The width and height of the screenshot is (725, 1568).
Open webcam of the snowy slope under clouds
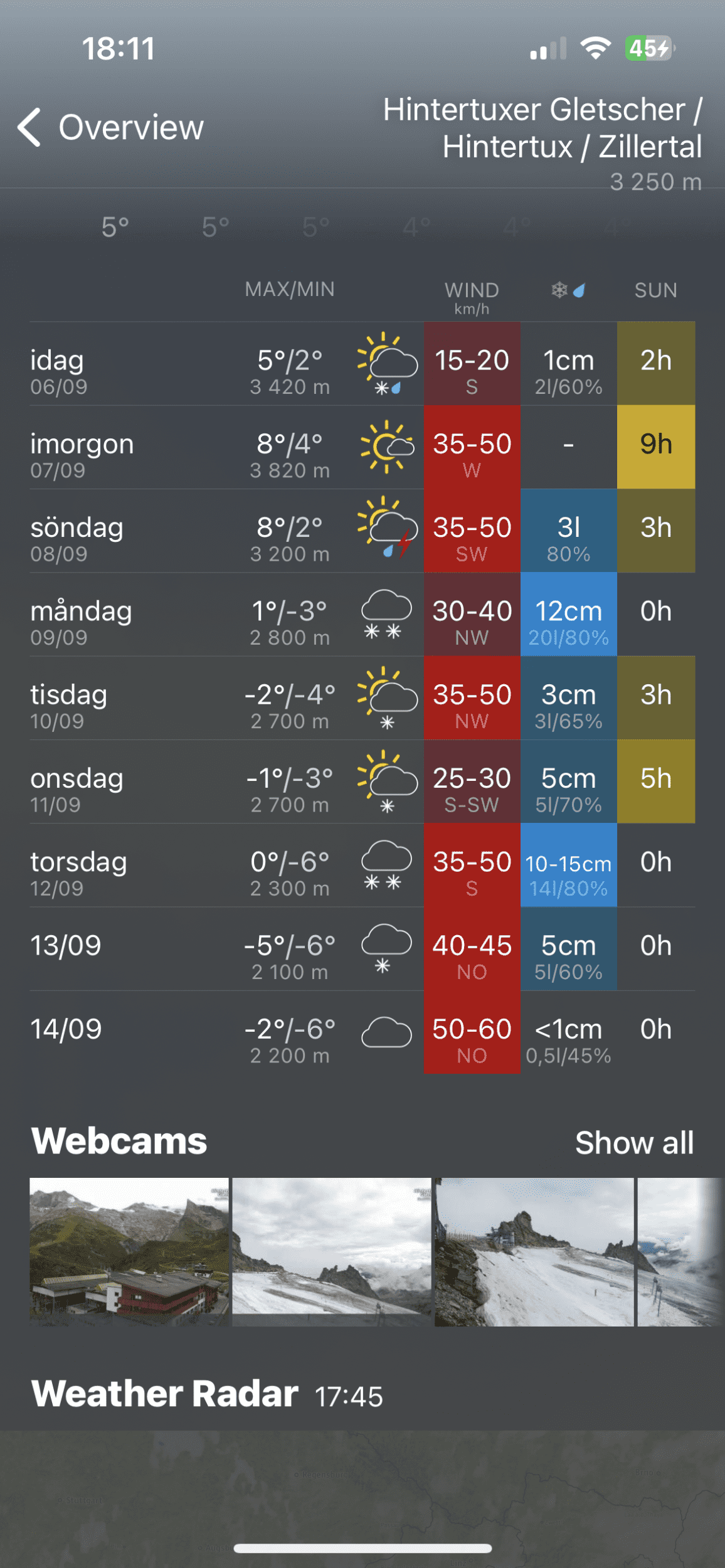(331, 1252)
